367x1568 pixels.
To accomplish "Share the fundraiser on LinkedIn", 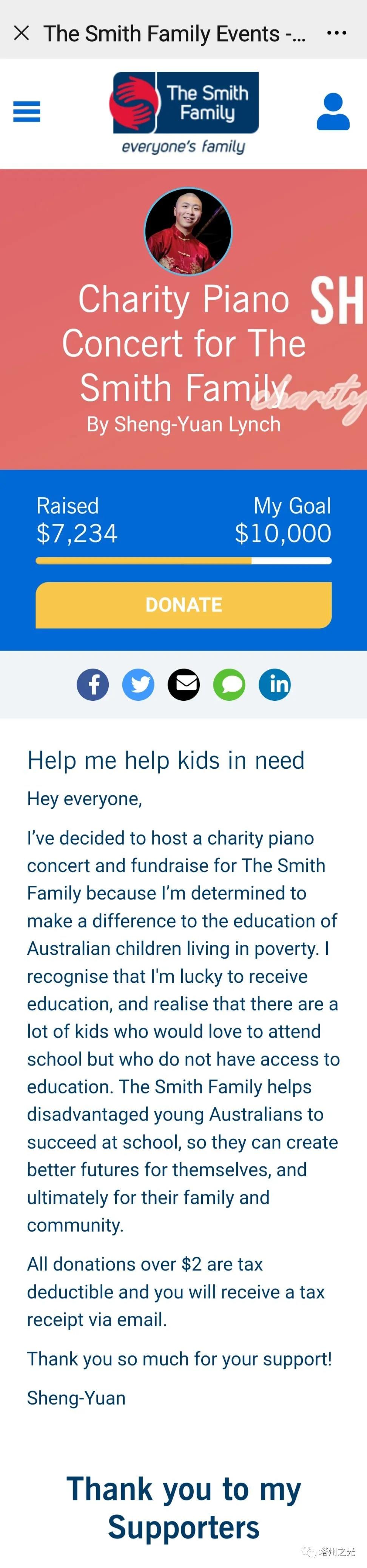I will [274, 684].
